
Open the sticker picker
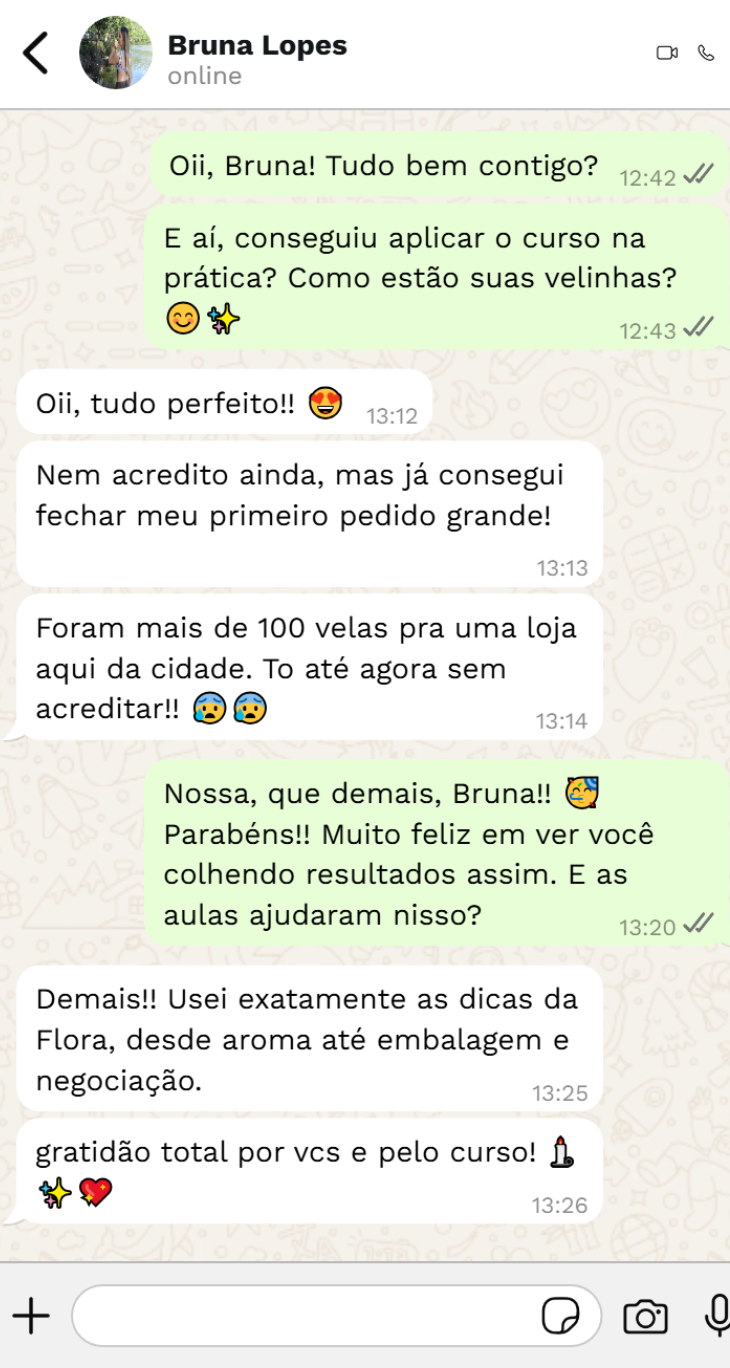click(560, 1316)
